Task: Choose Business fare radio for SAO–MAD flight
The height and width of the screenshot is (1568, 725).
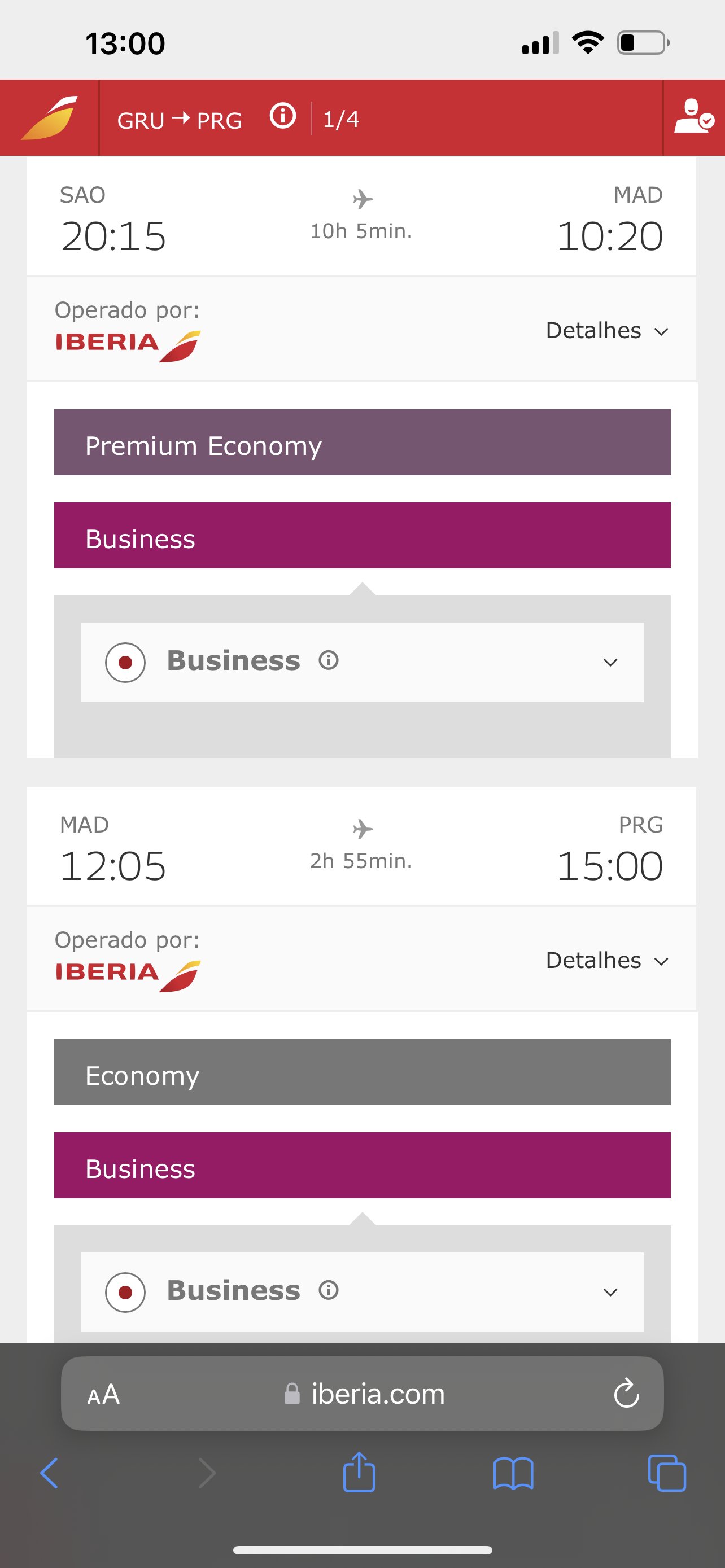Action: [x=125, y=662]
